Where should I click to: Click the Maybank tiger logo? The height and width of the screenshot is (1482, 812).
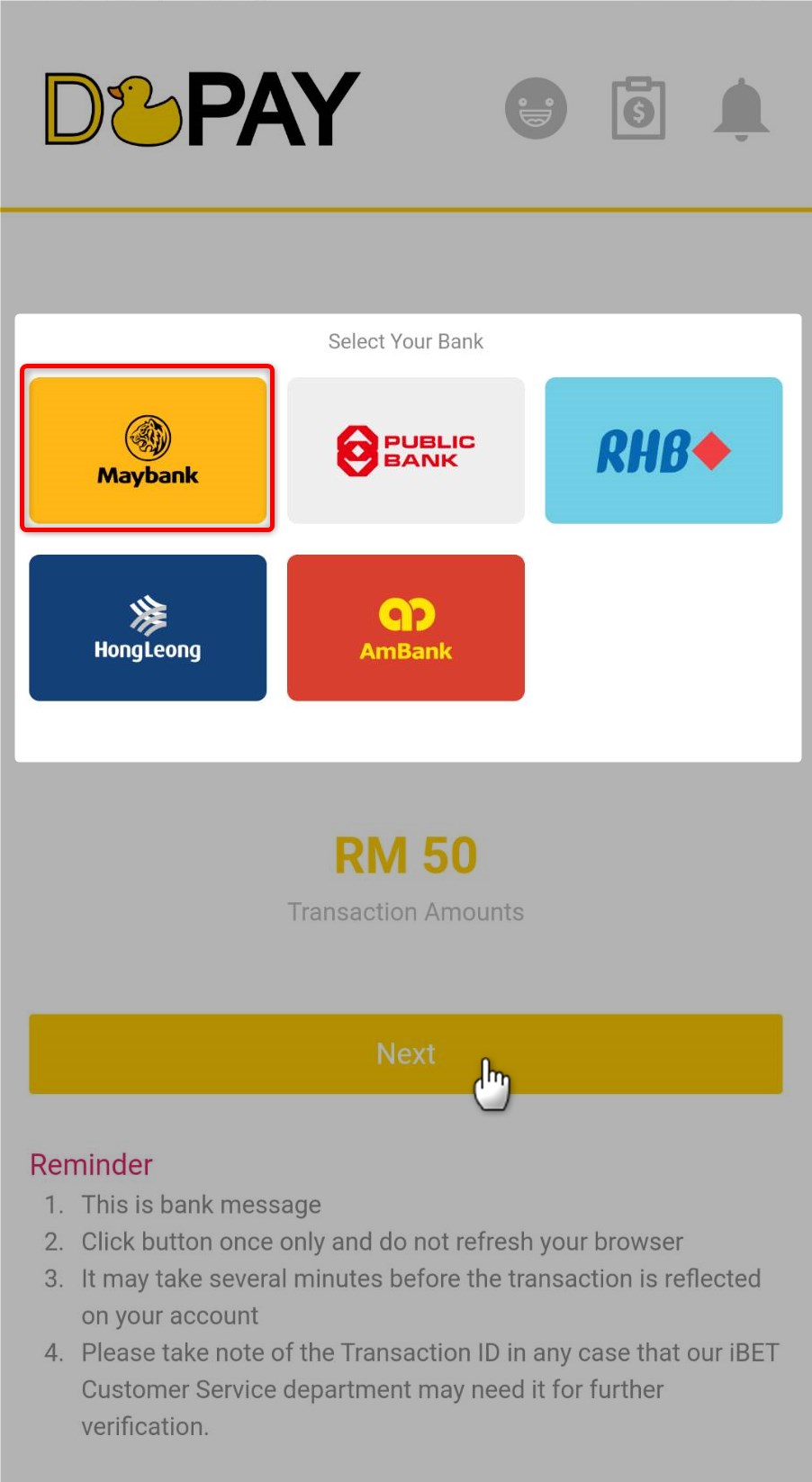[x=148, y=435]
